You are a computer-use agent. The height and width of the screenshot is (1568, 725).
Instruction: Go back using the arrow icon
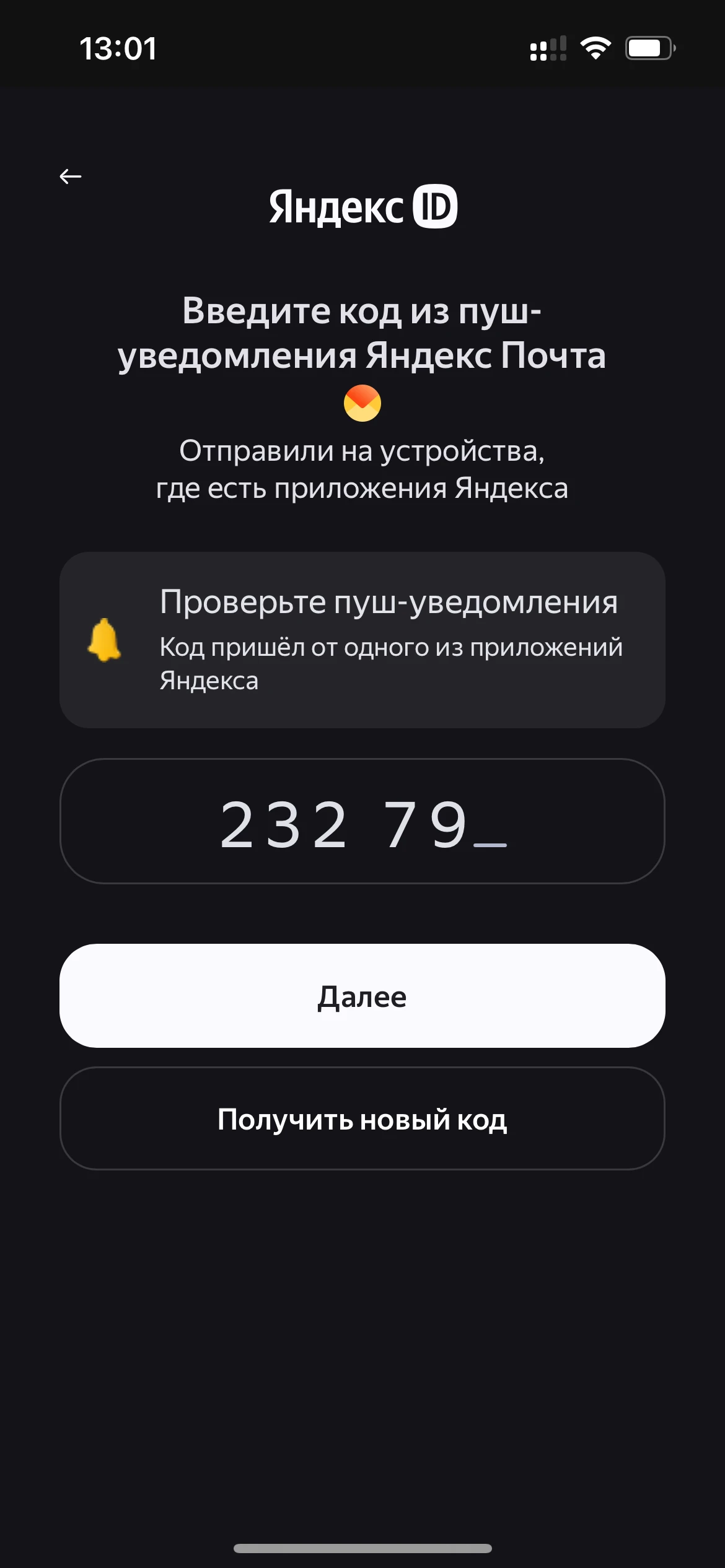[71, 176]
